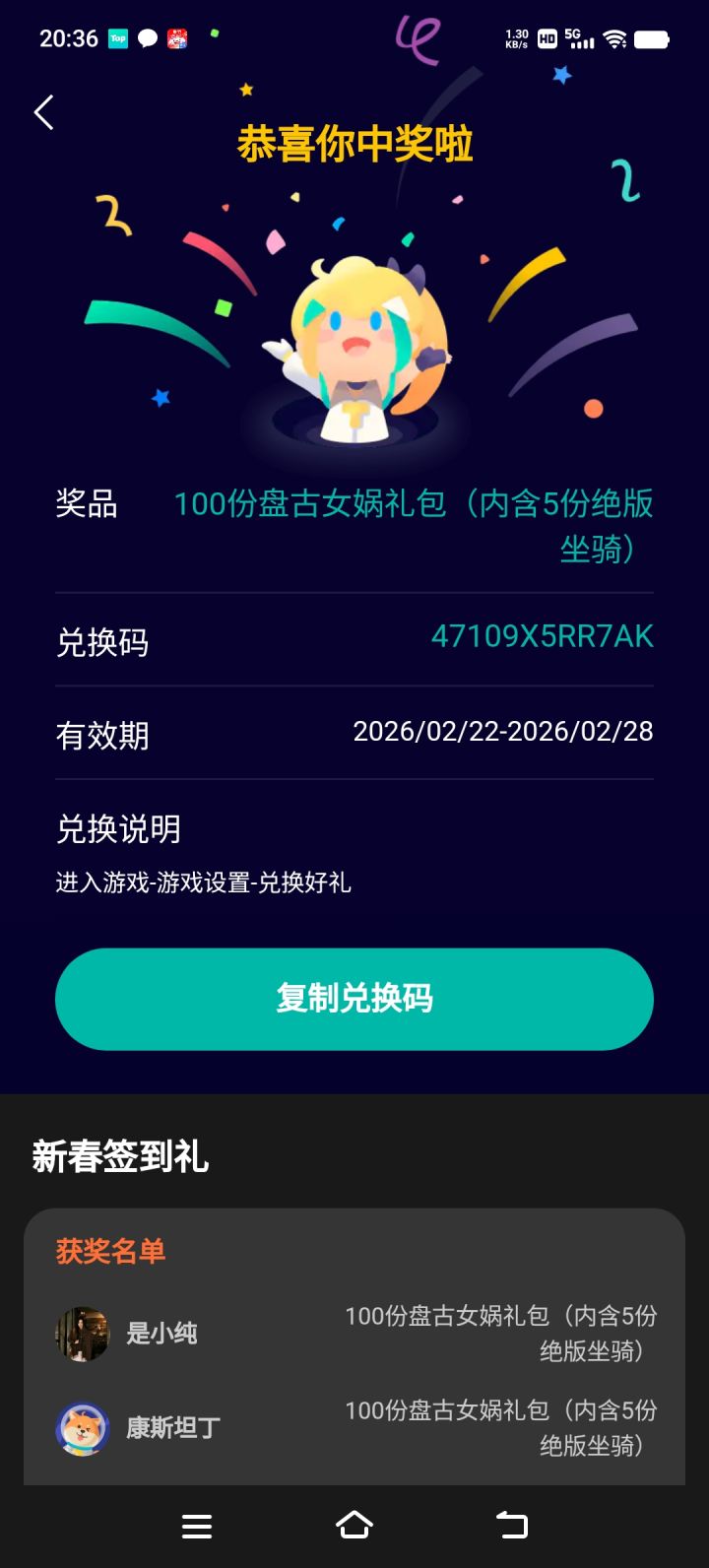Tap the 获奖名单 section header

110,1251
